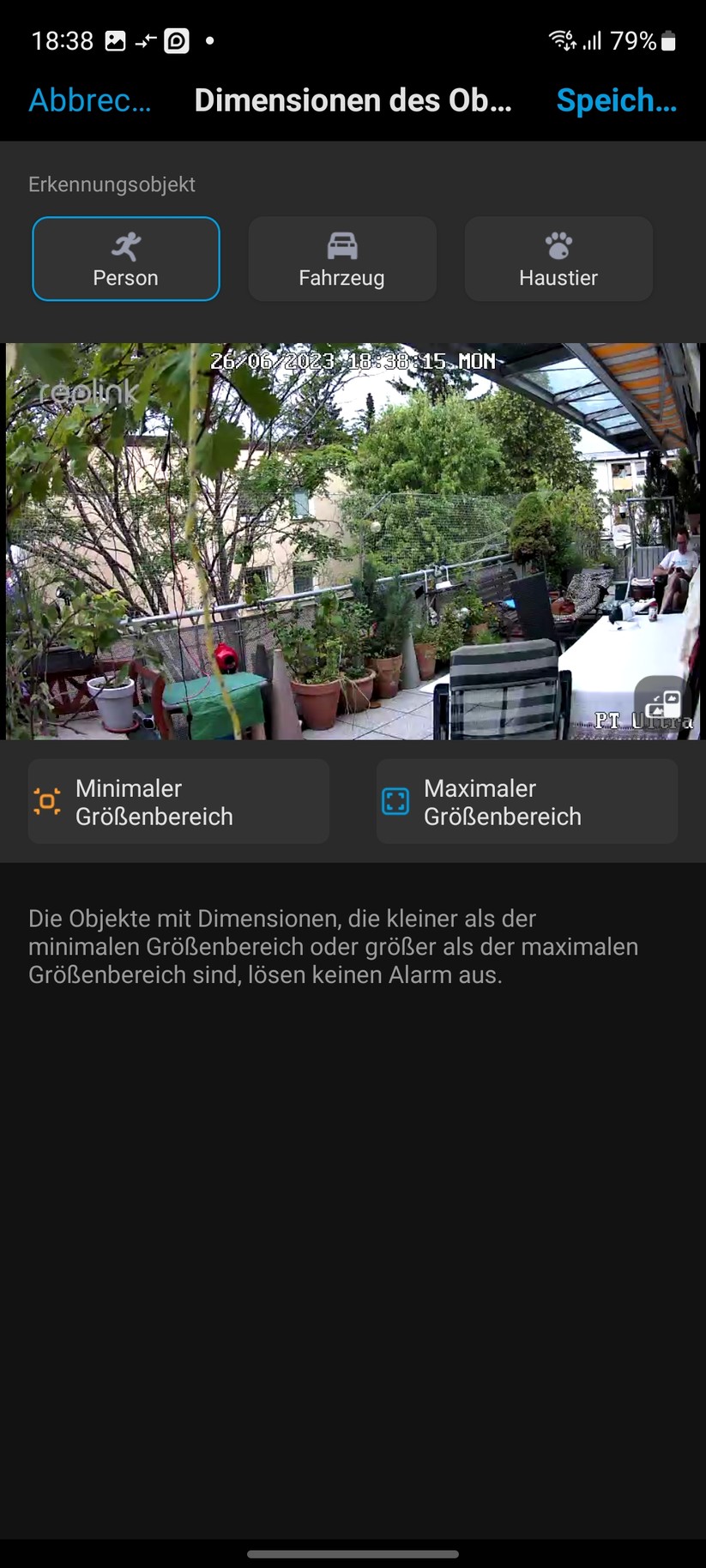
Task: Tap the Abbrechen menu item
Action: [x=89, y=100]
